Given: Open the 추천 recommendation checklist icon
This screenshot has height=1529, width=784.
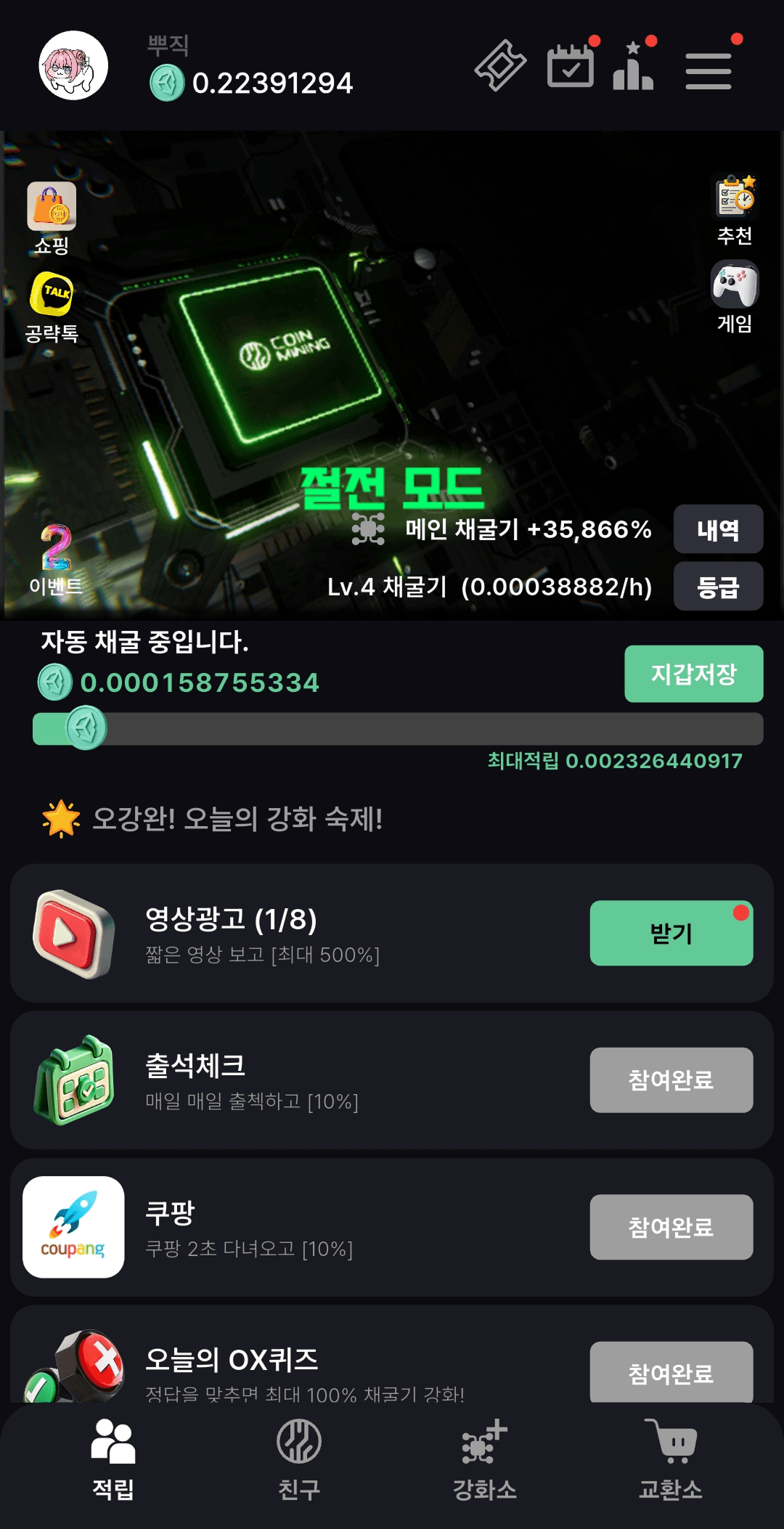Looking at the screenshot, I should (x=733, y=197).
